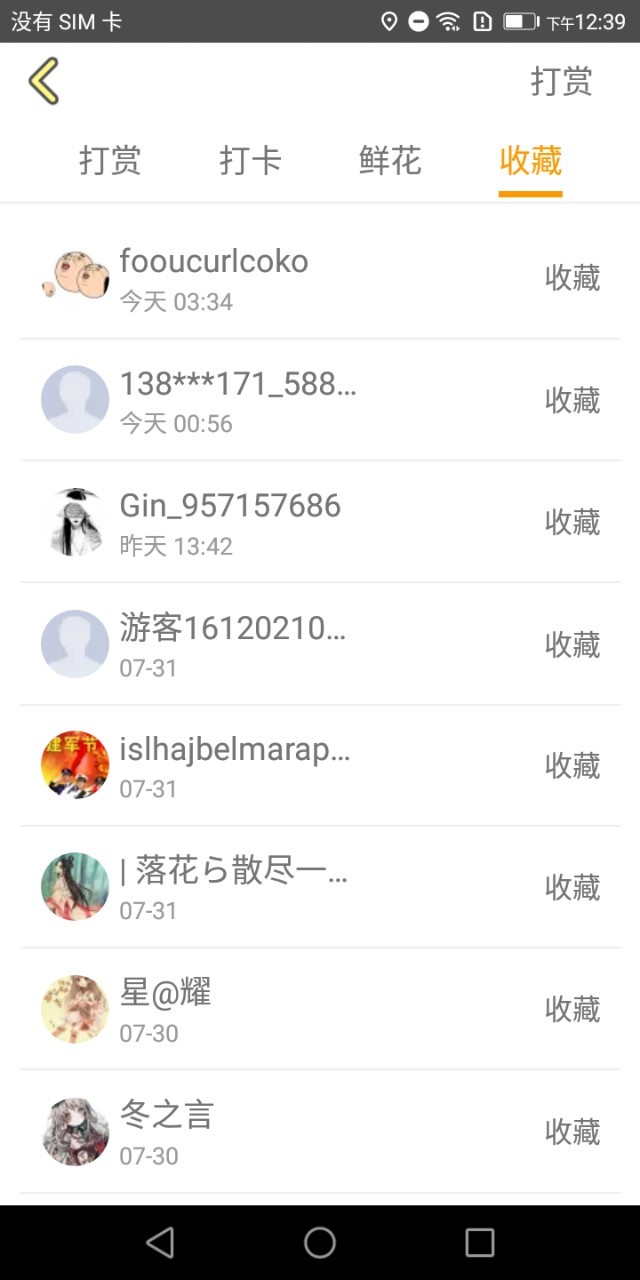Tap the 打赏 button in the top-right header
Screen dimensions: 640x1280
click(561, 81)
